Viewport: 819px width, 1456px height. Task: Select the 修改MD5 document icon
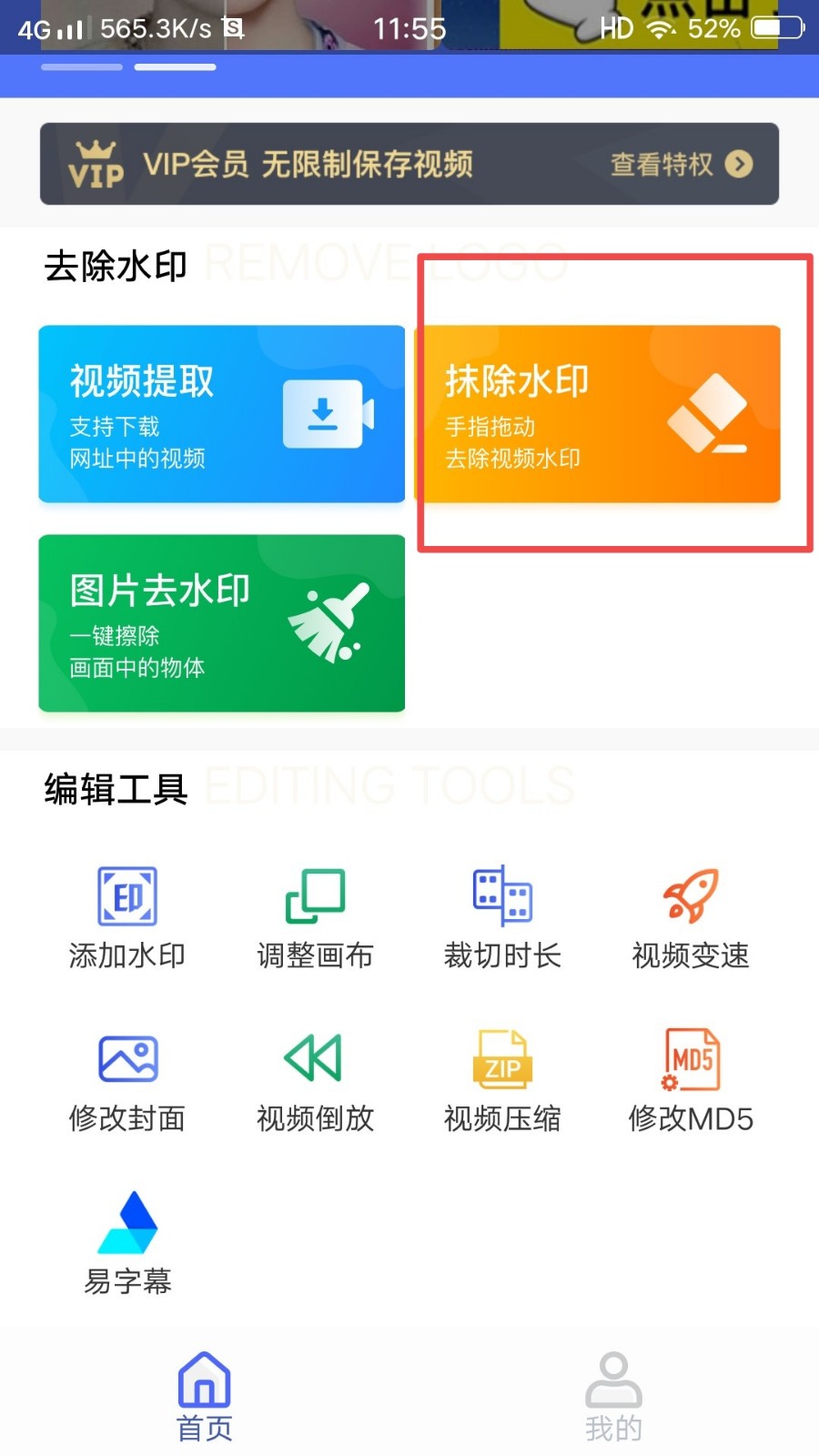692,1059
